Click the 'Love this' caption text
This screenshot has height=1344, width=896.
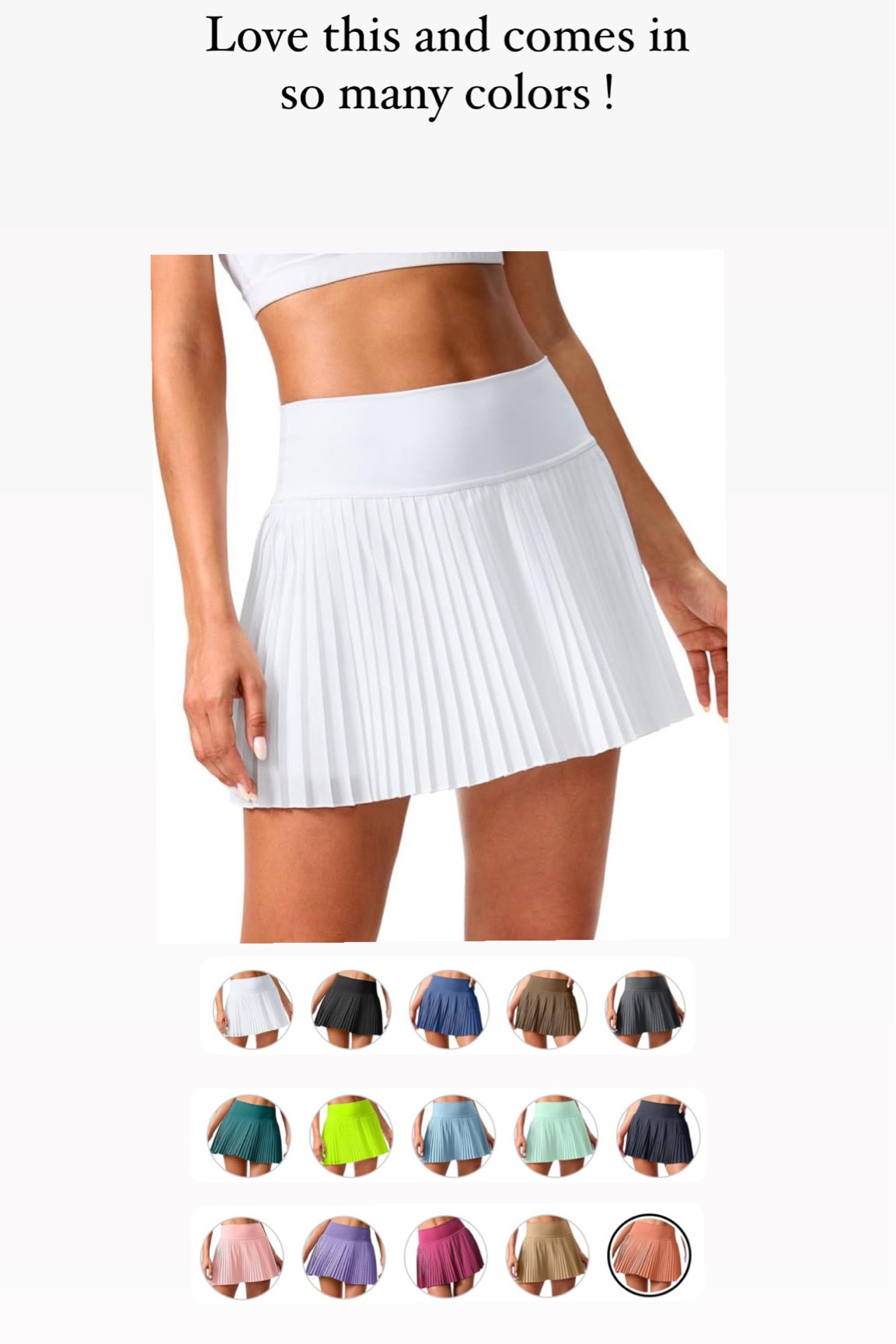pyautogui.click(x=448, y=62)
